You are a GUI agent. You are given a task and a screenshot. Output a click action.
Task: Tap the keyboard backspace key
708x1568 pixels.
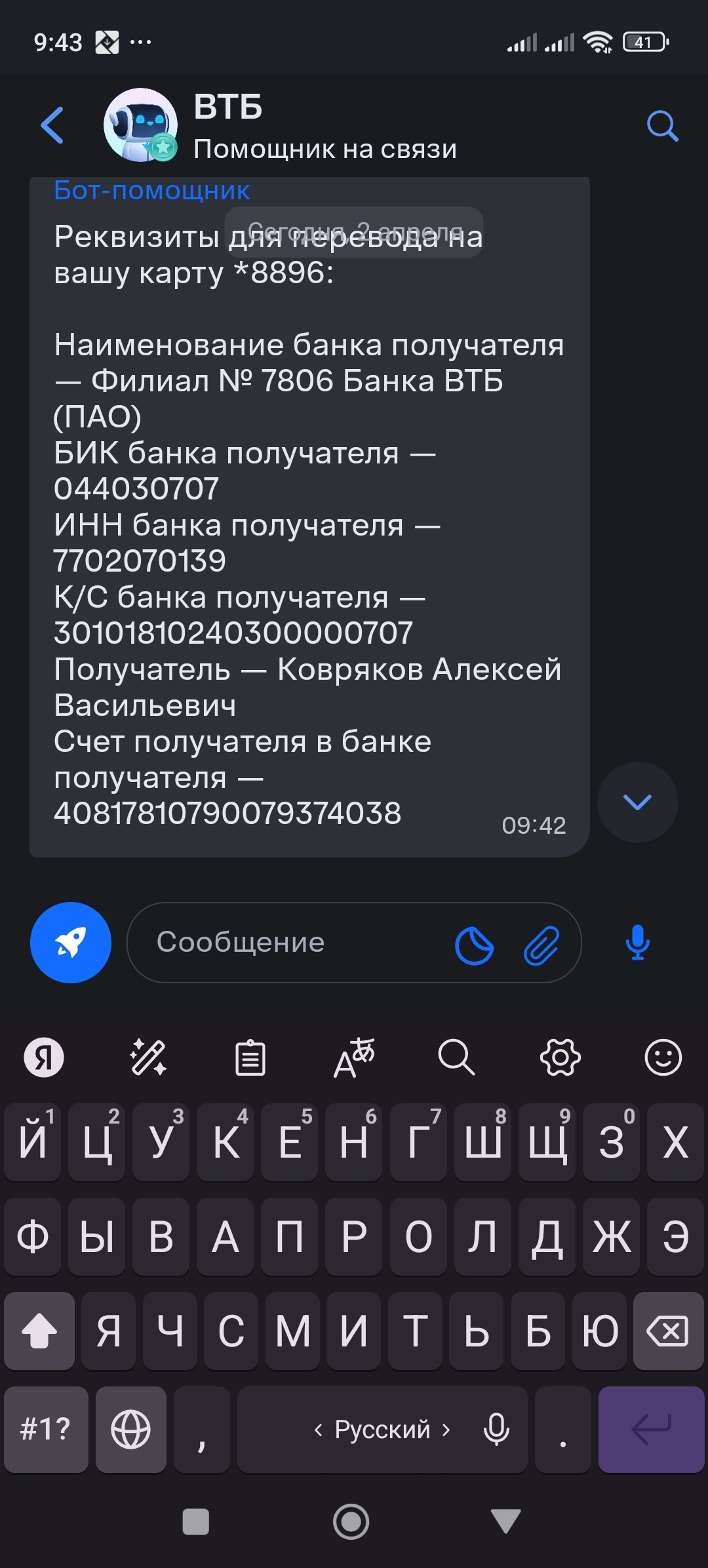pyautogui.click(x=668, y=1331)
